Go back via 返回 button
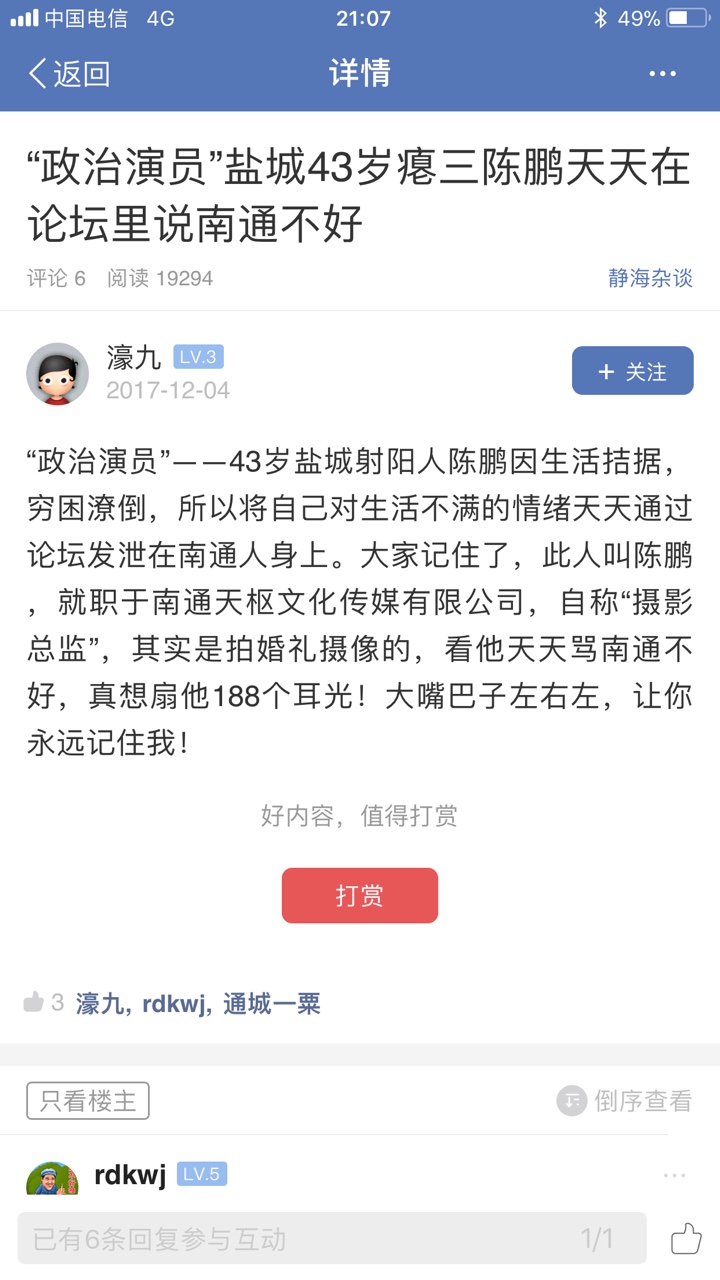The height and width of the screenshot is (1280, 720). point(69,73)
